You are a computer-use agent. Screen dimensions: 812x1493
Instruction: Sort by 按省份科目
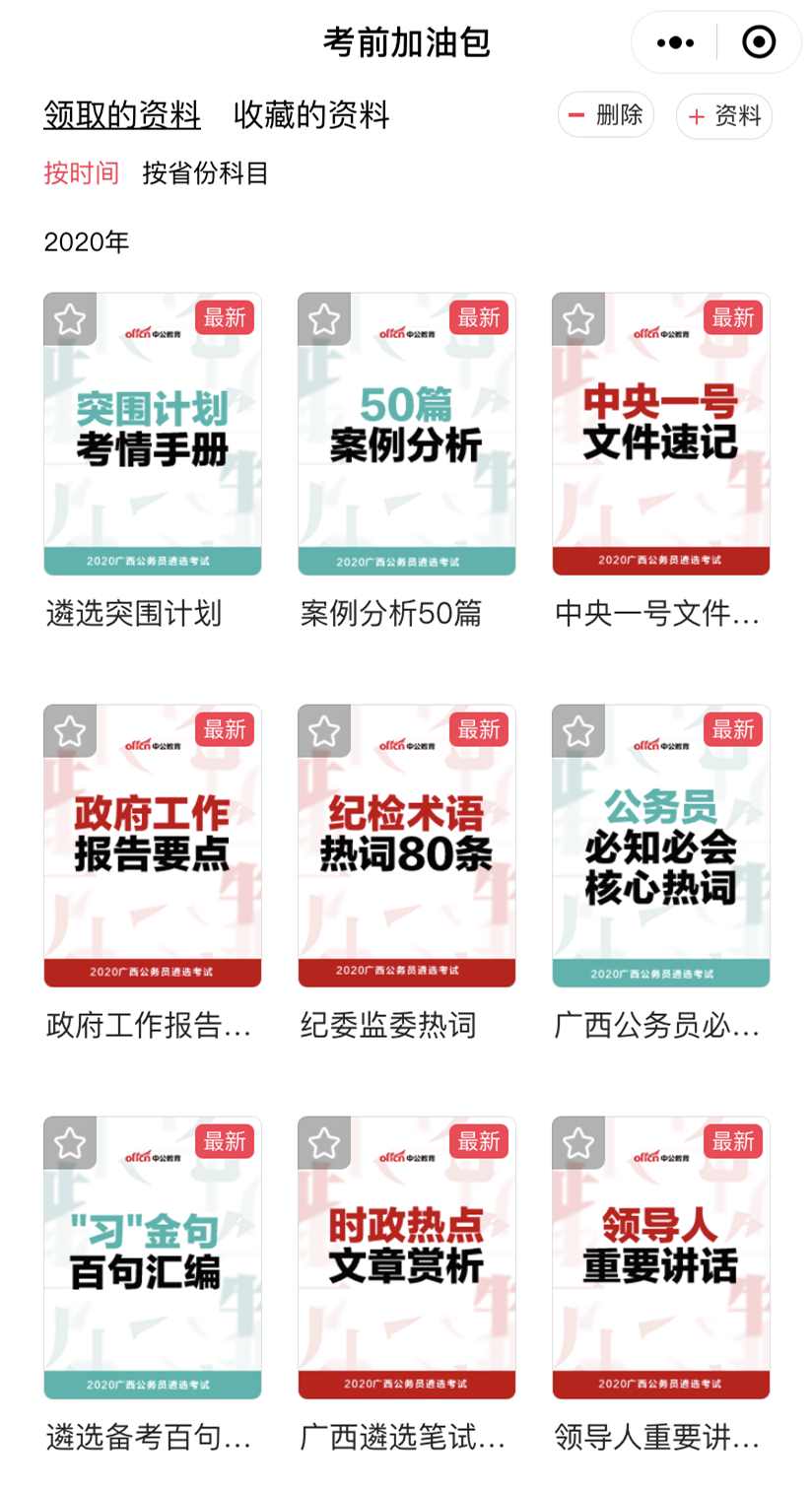[x=205, y=173]
